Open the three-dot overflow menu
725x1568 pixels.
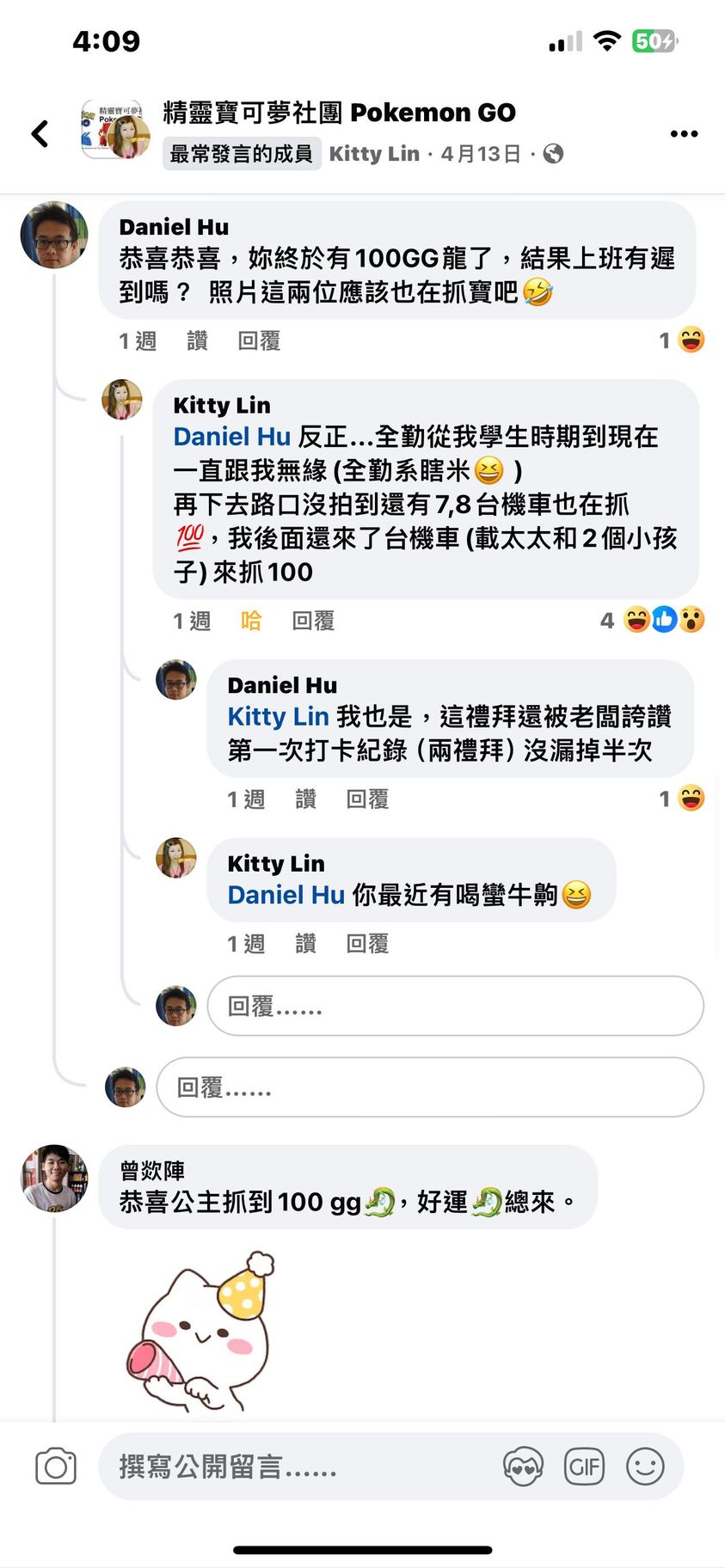click(684, 134)
